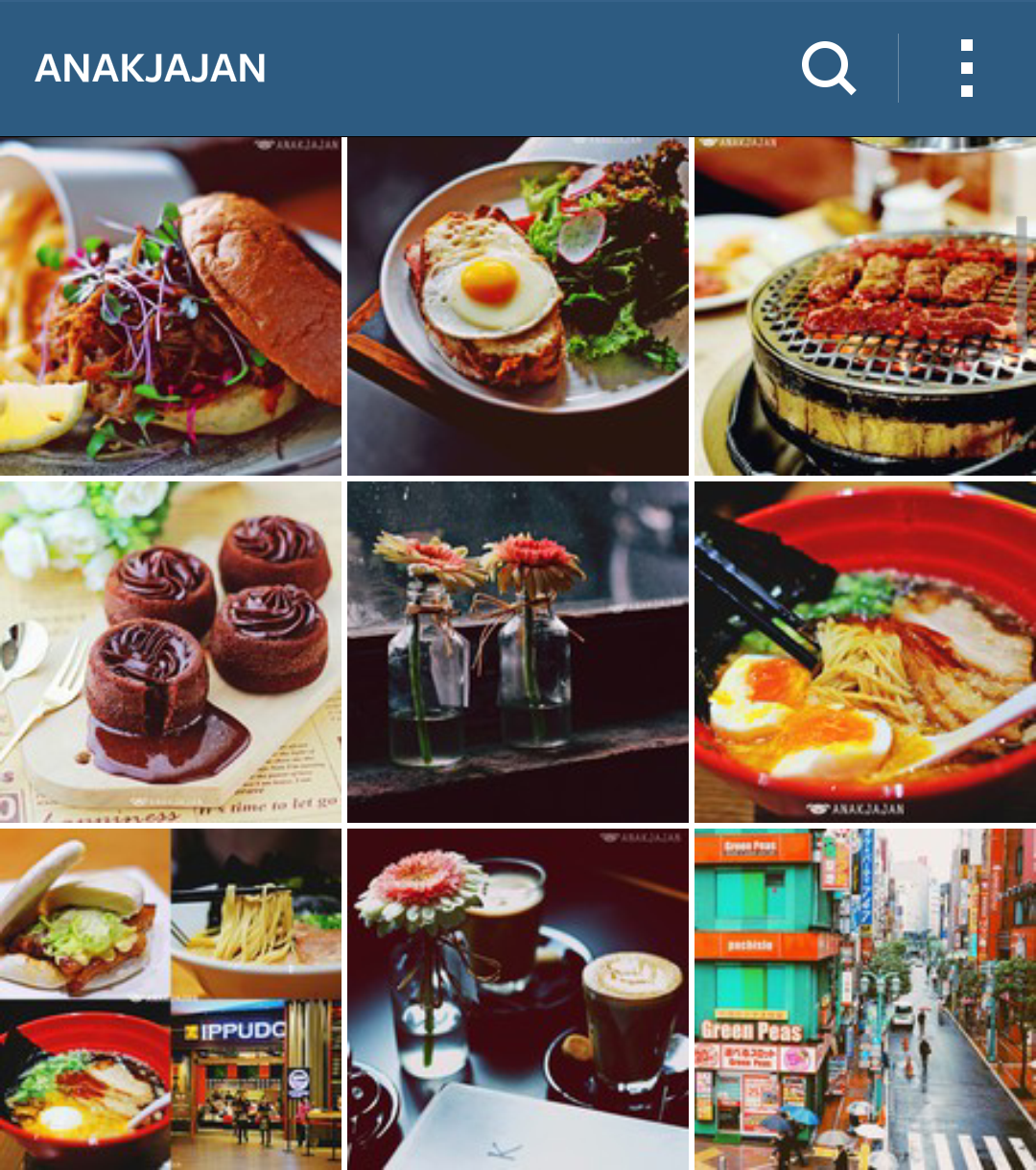Open the search icon in the header
The height and width of the screenshot is (1170, 1036).
828,69
